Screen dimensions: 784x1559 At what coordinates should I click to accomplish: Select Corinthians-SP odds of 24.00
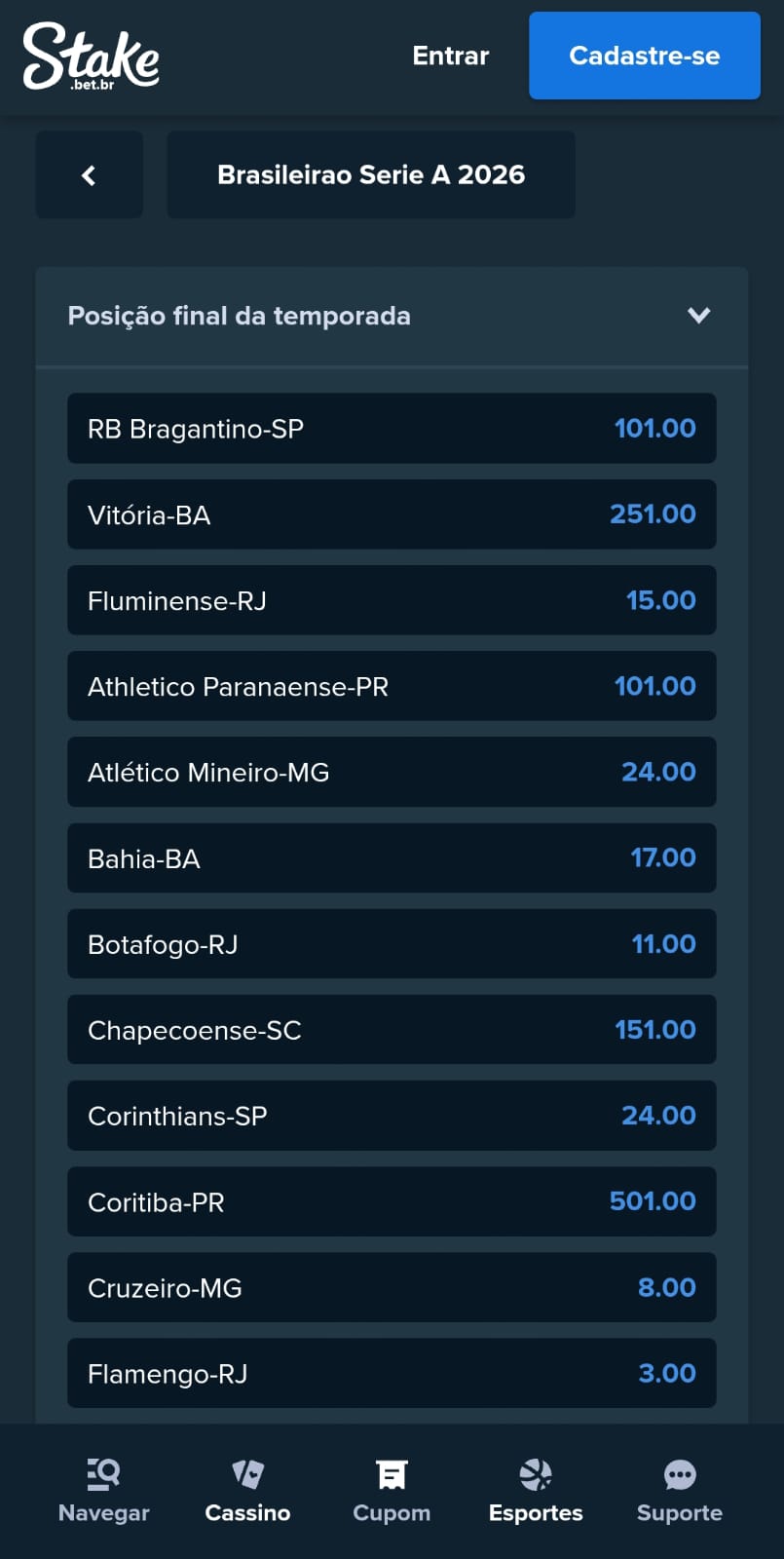392,1116
